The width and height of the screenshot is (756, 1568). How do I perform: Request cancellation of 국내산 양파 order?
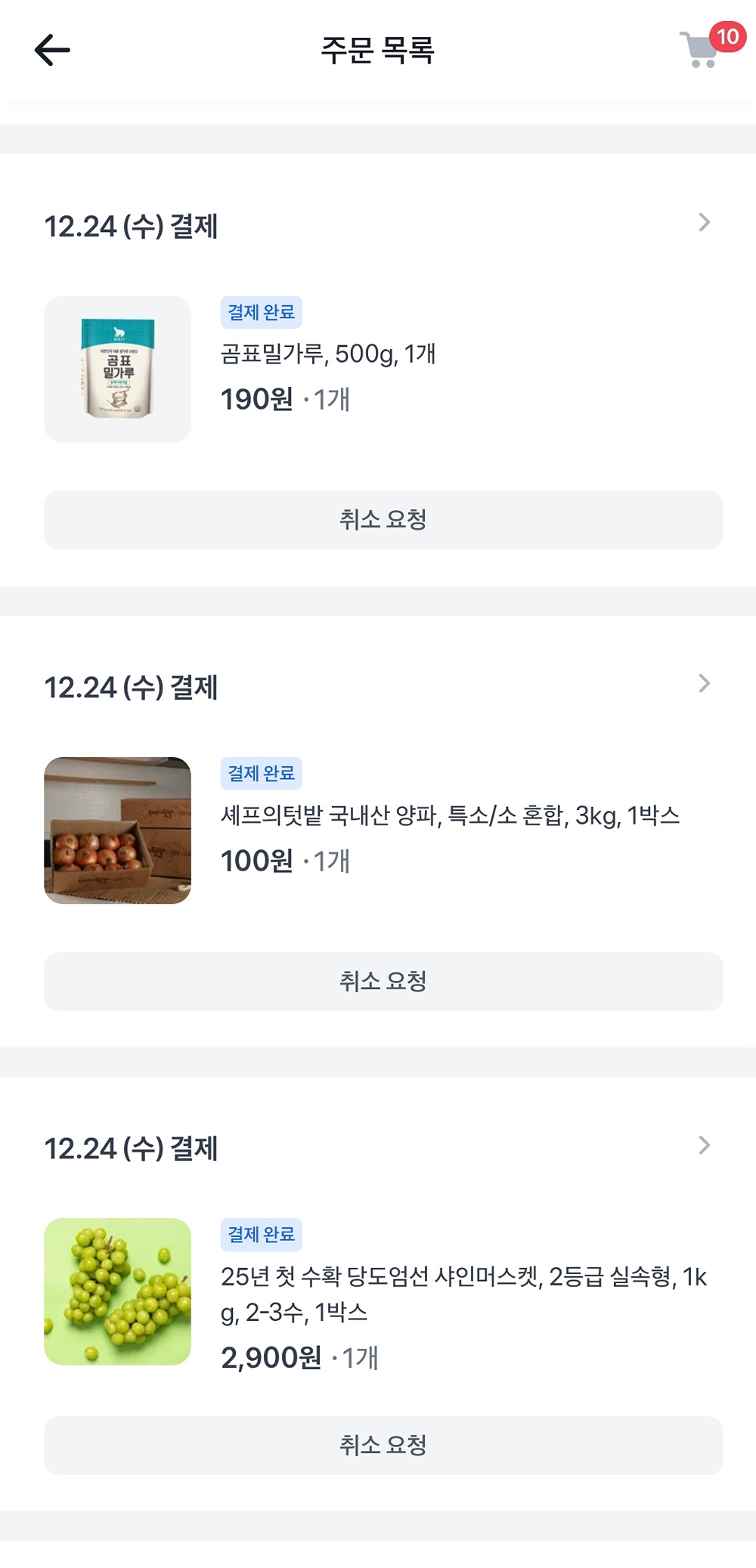pos(383,982)
